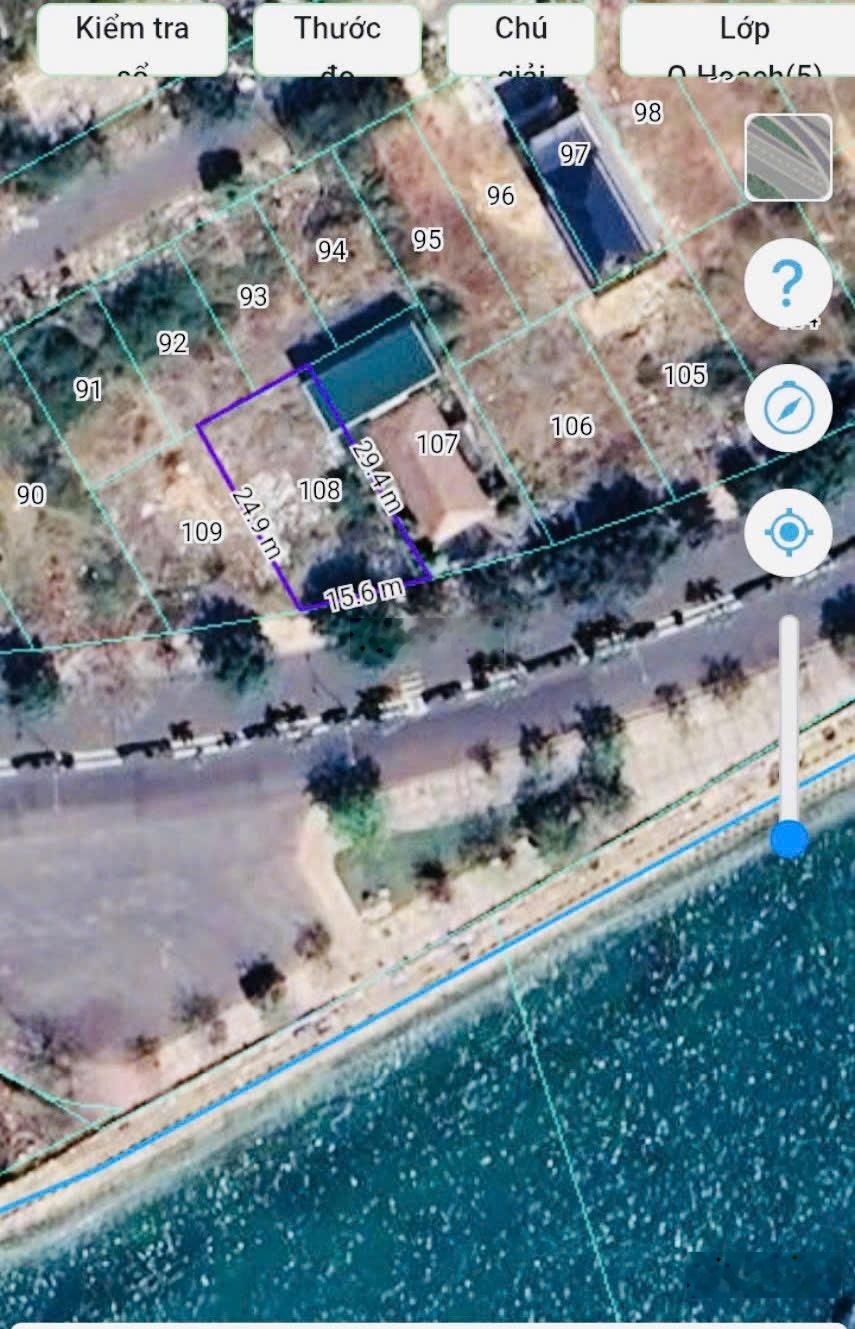Open the Thước đo measuring tool
The image size is (855, 1329).
click(x=337, y=40)
